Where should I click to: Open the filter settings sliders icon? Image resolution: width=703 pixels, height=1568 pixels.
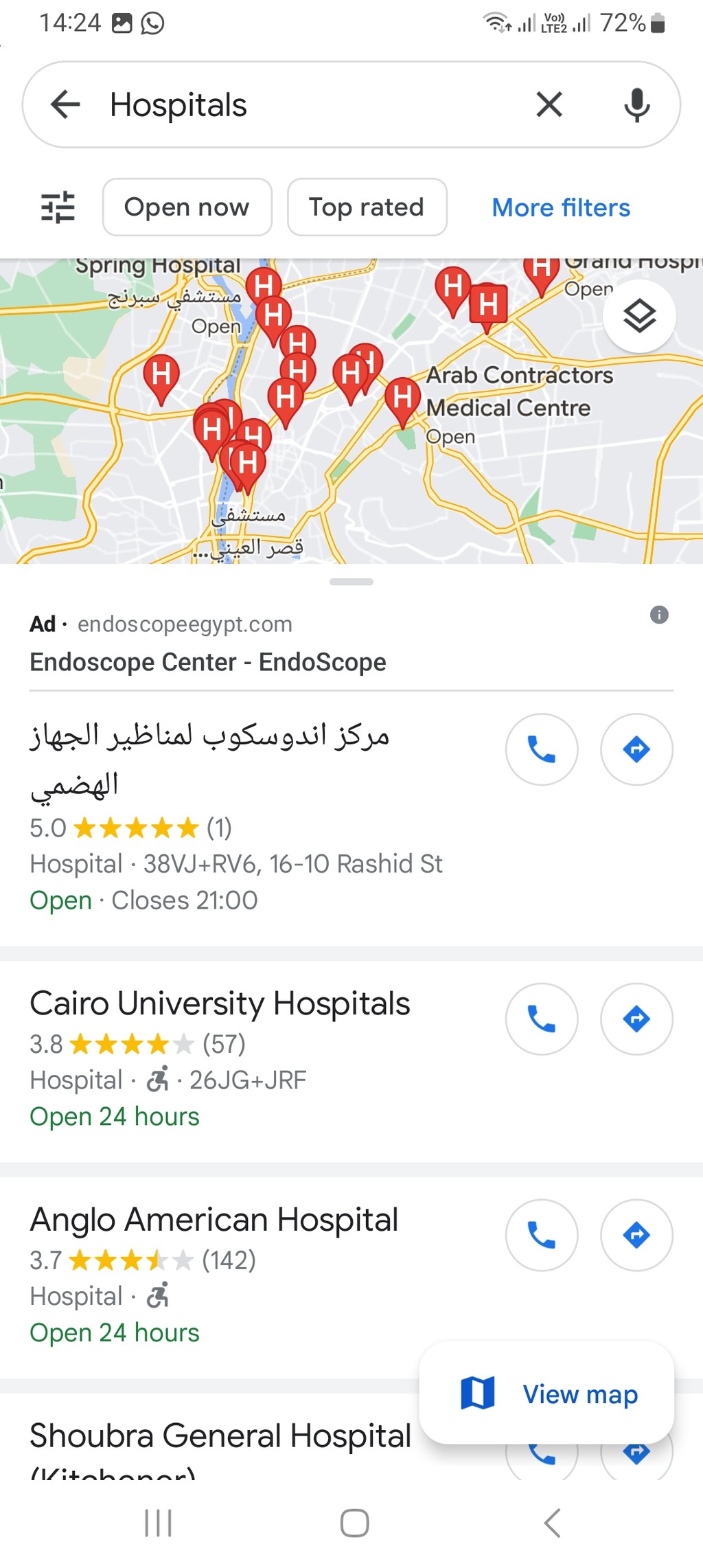58,207
